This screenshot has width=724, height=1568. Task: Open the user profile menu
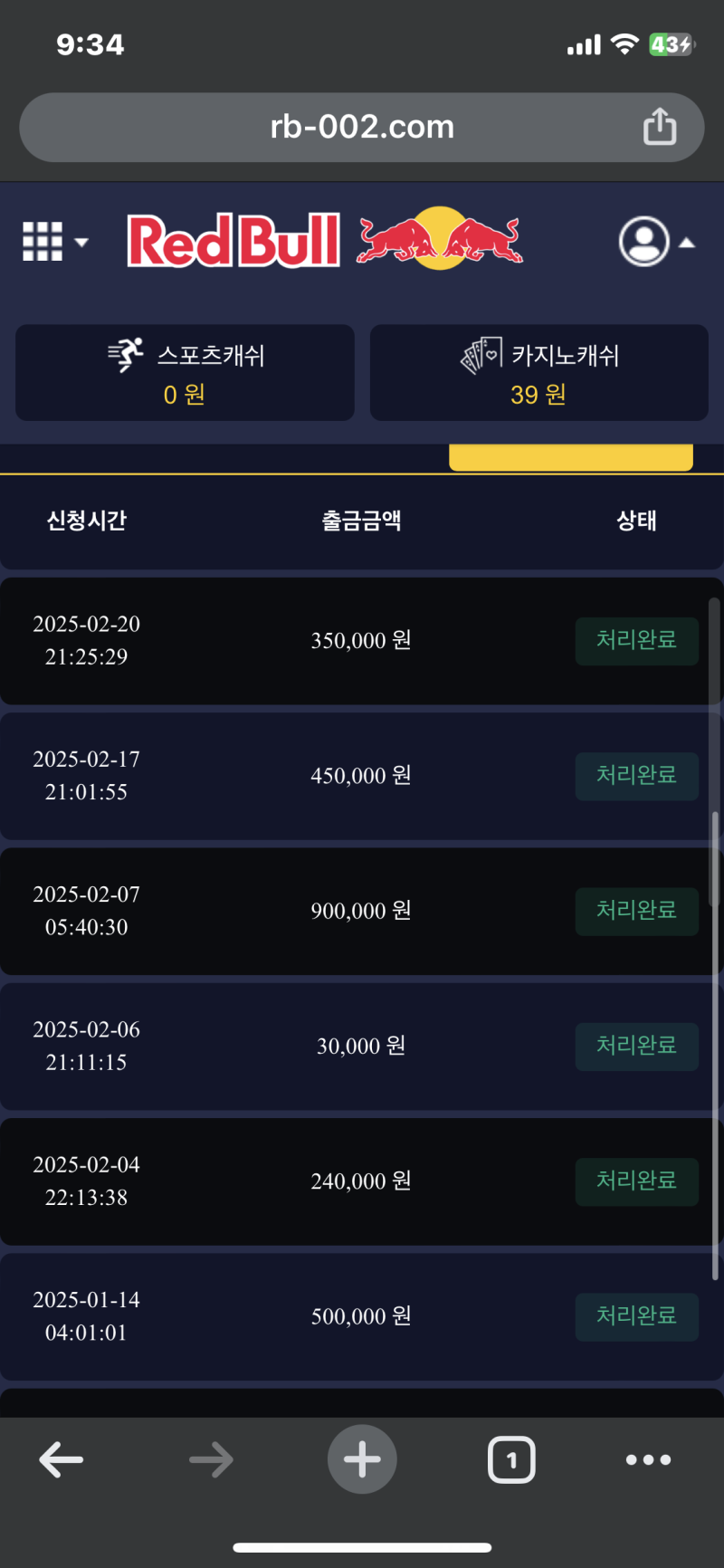coord(655,242)
